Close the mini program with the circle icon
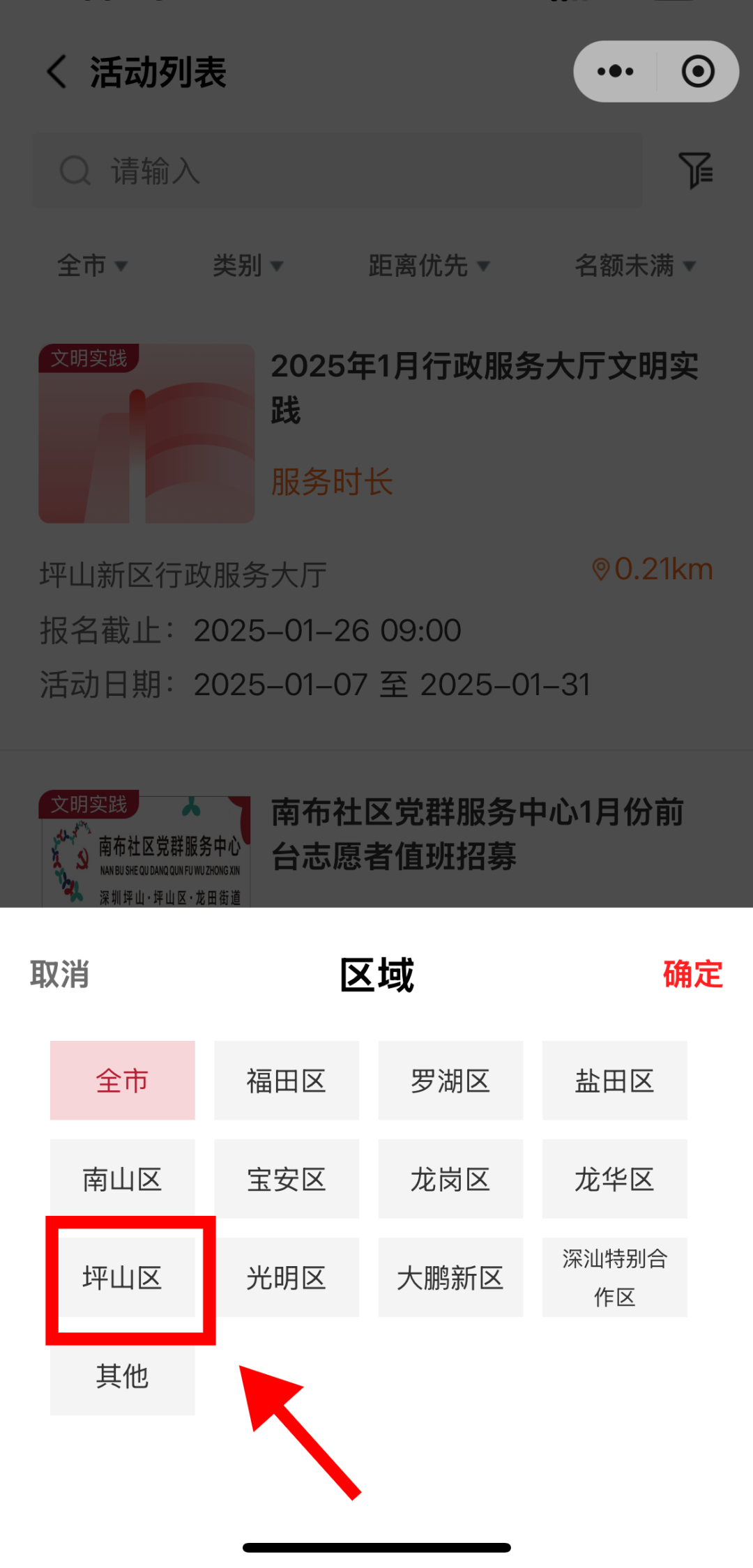This screenshot has height=1568, width=753. [698, 72]
